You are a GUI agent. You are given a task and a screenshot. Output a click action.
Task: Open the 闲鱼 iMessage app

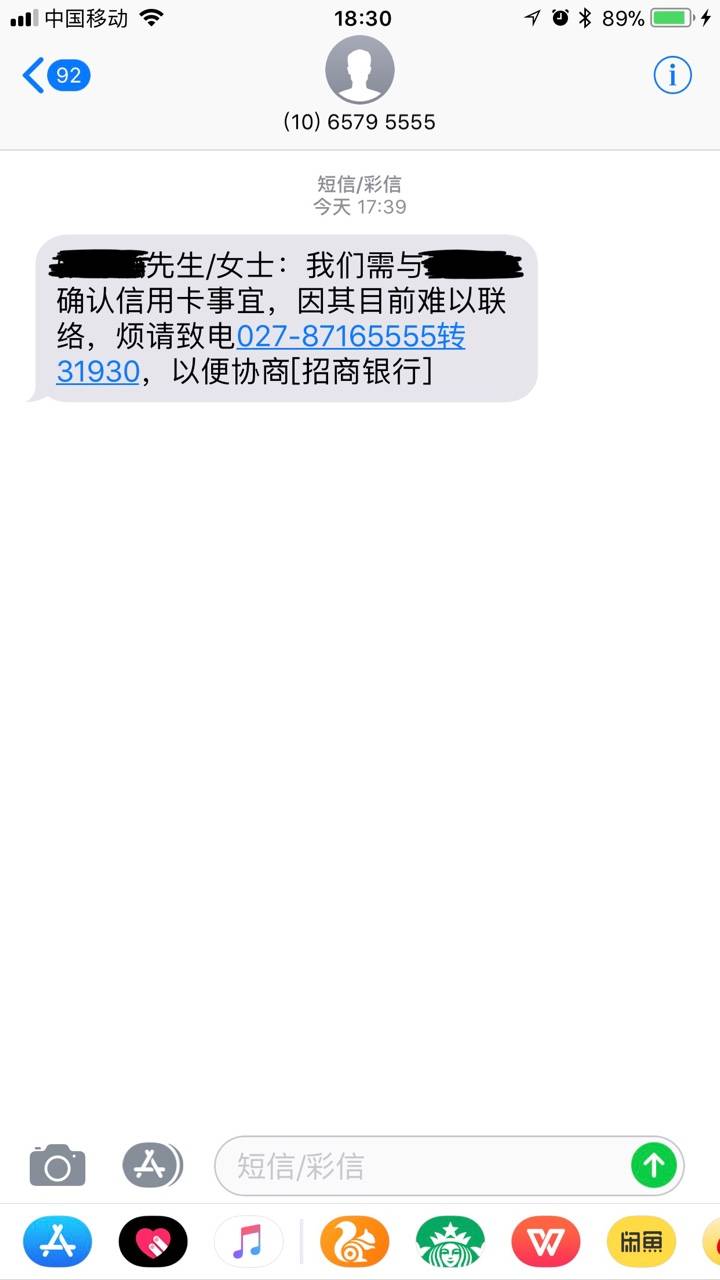pyautogui.click(x=642, y=1243)
